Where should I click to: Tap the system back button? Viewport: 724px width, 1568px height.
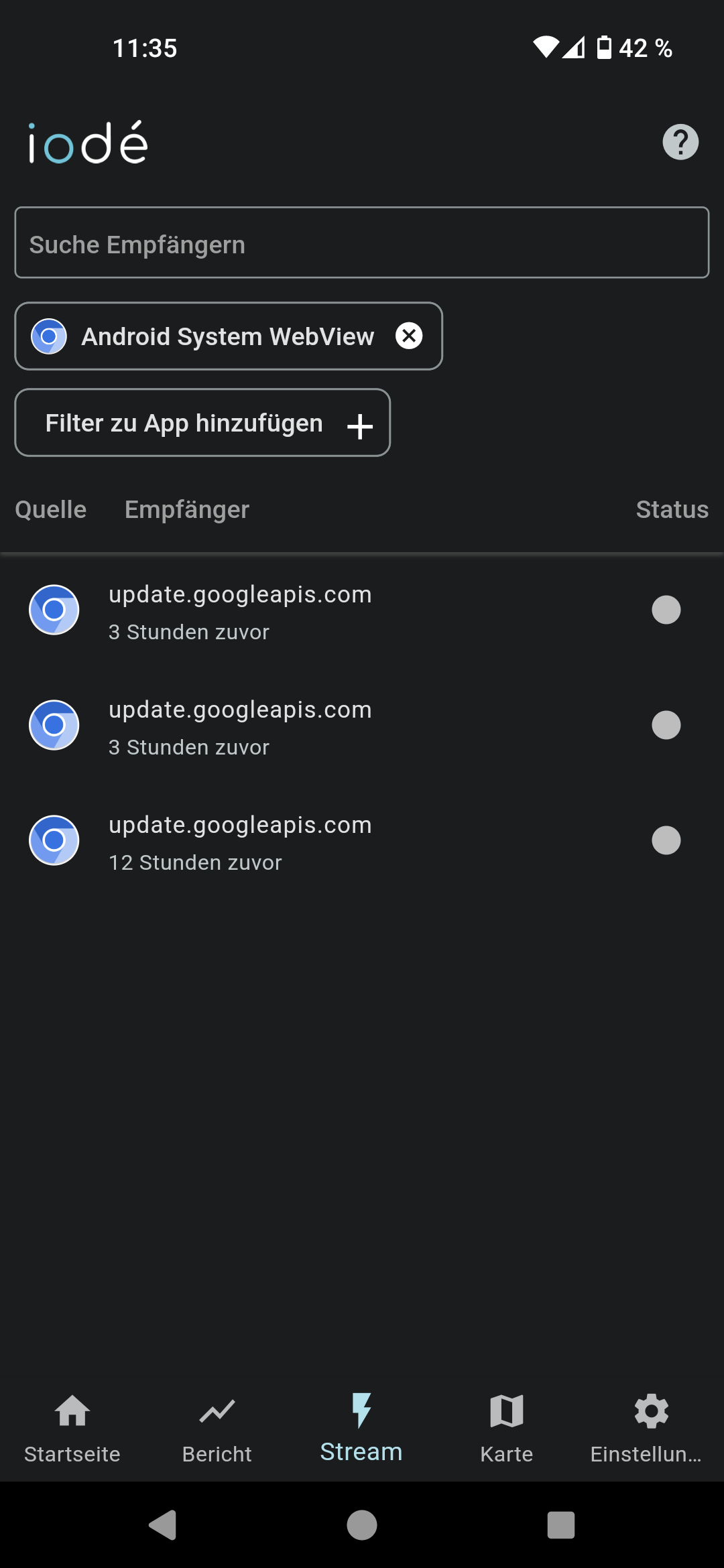coord(163,1526)
